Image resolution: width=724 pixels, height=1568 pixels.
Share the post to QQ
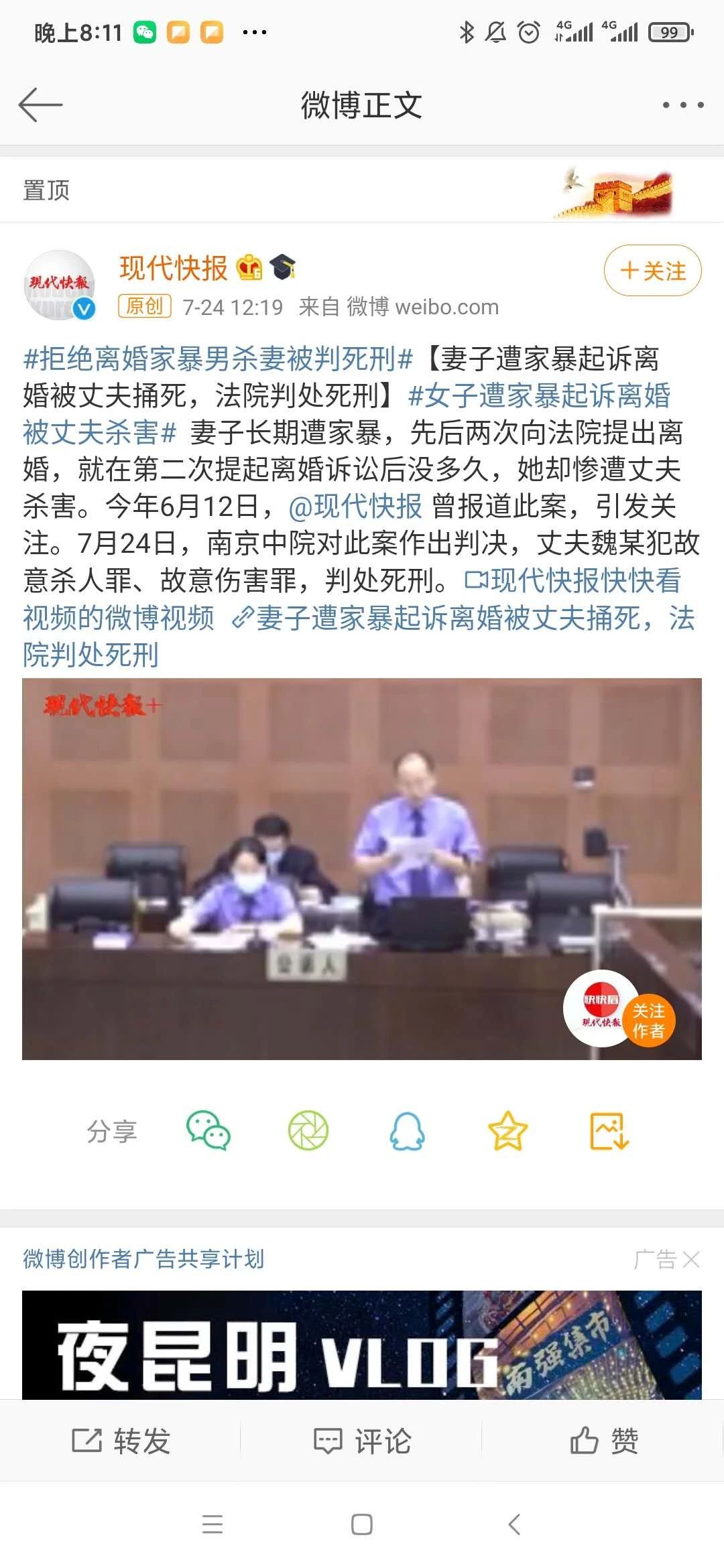coord(407,1131)
